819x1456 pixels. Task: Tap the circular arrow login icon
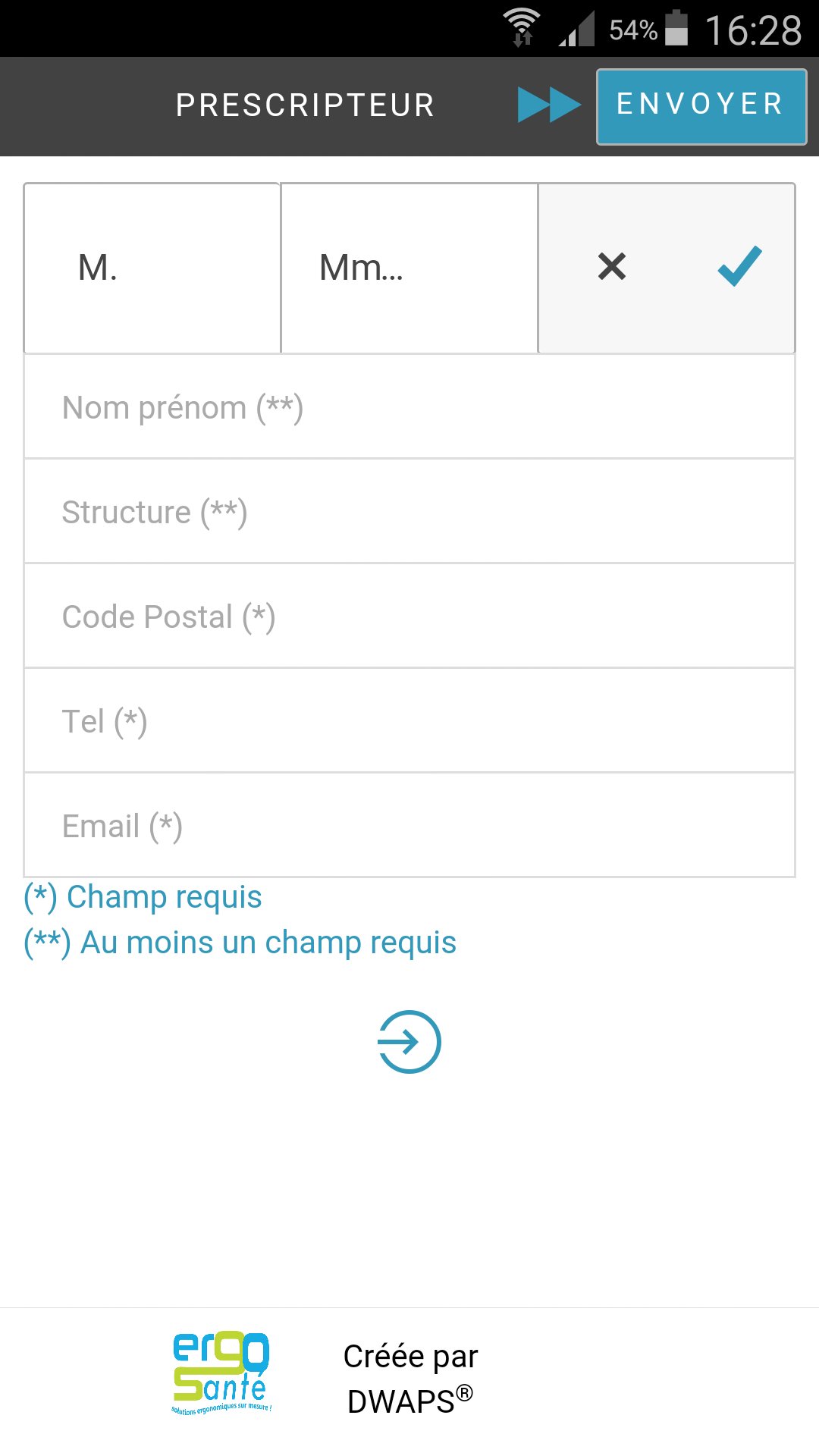(x=409, y=1042)
